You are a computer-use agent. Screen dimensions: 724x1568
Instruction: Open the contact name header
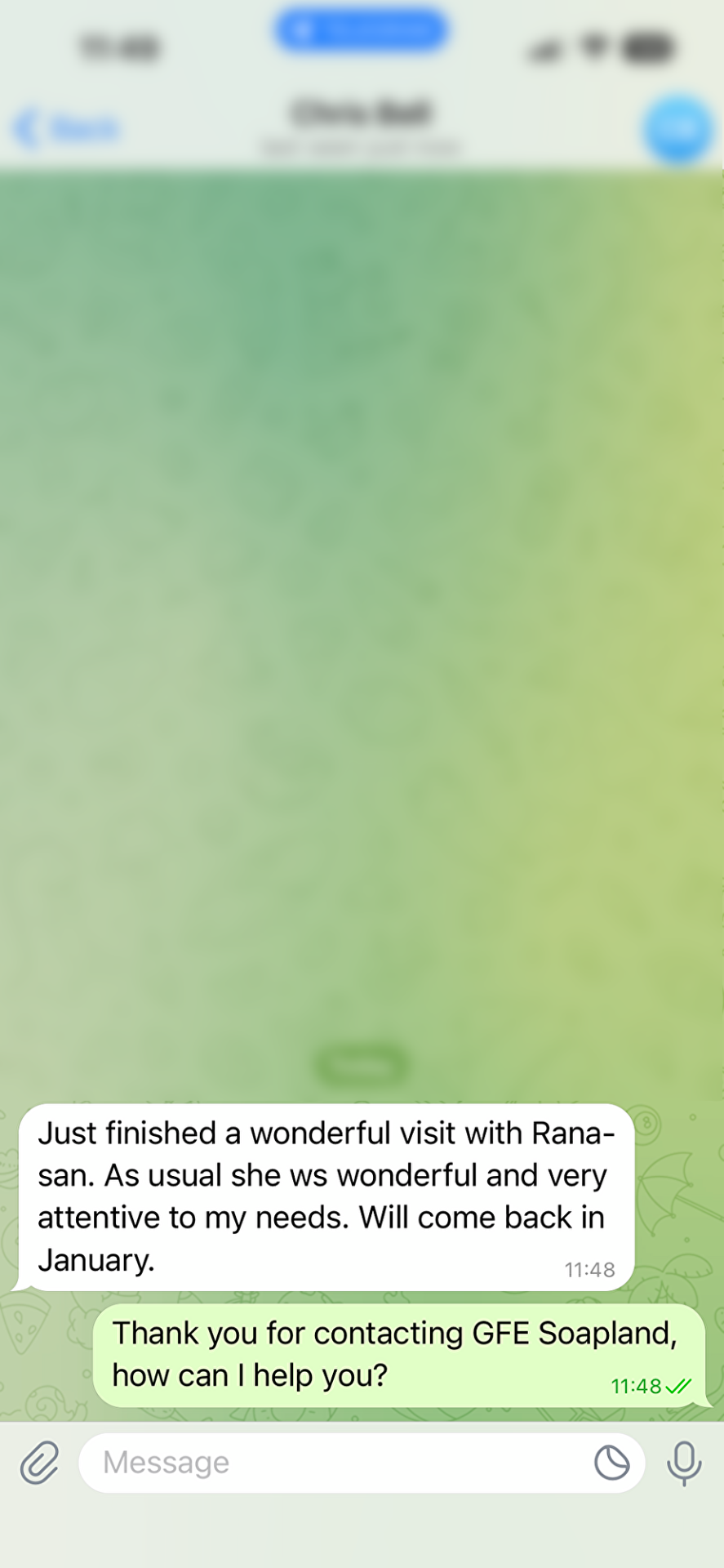point(362,124)
